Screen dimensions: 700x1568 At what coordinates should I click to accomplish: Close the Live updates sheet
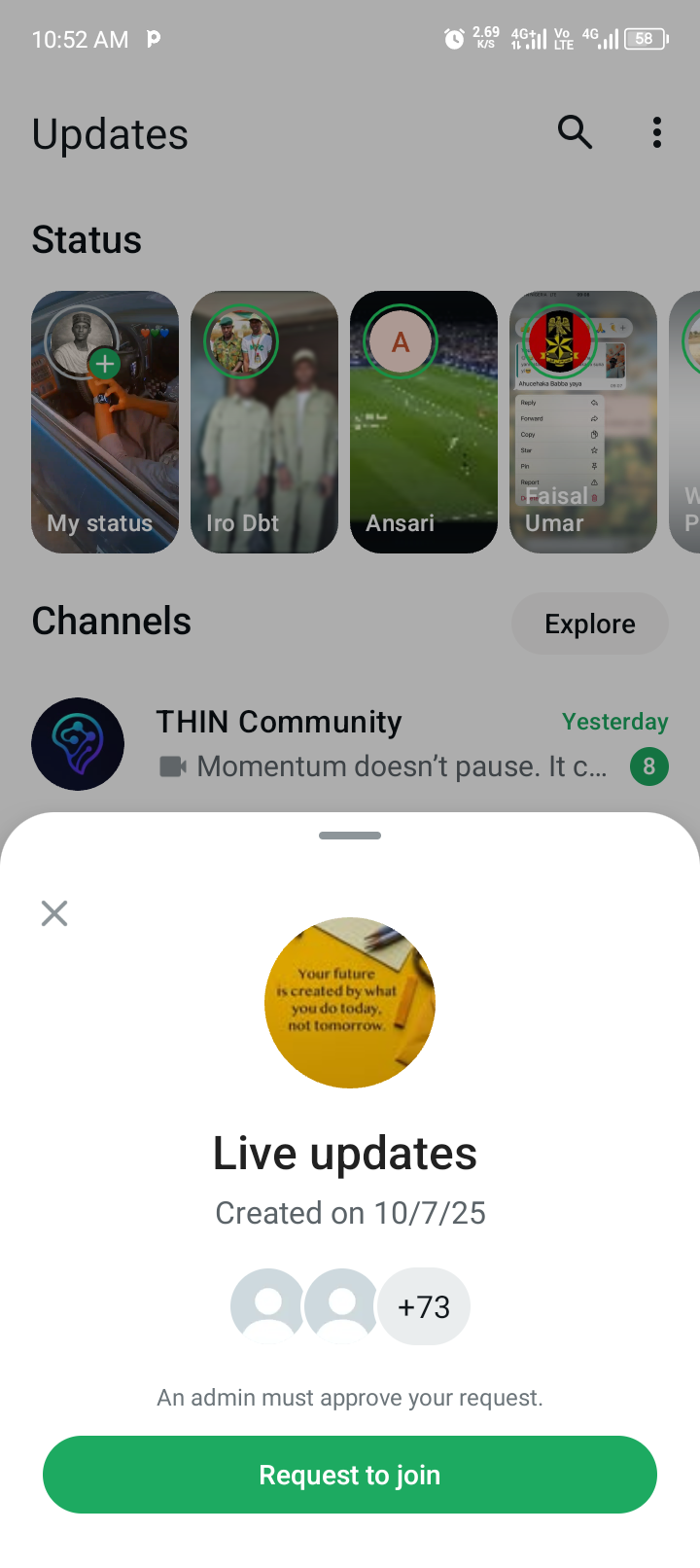click(x=54, y=912)
